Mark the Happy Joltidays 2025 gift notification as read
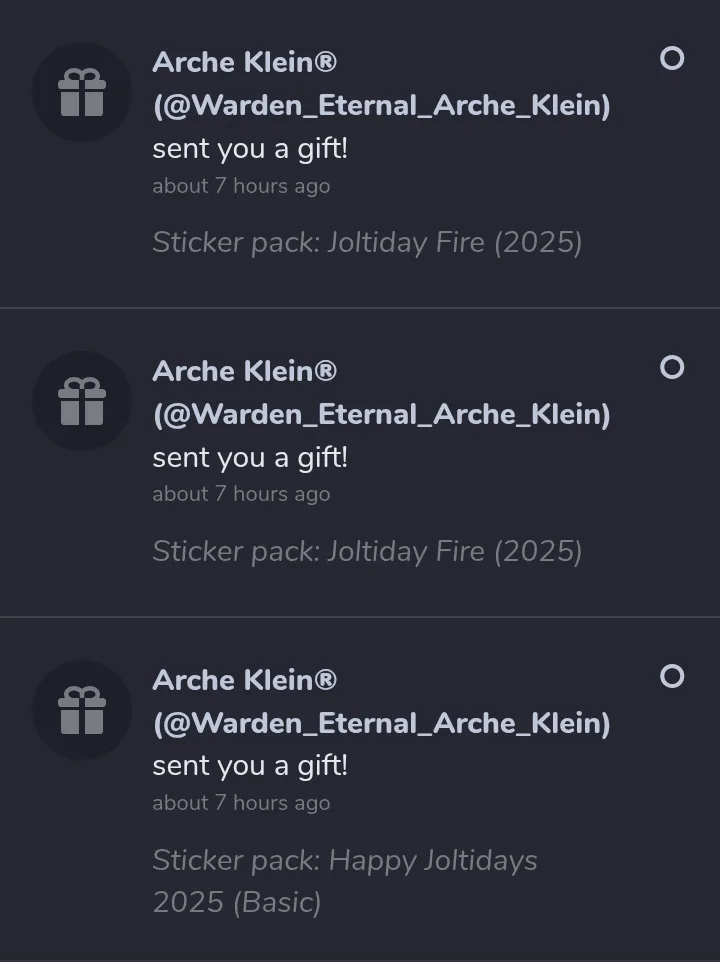The width and height of the screenshot is (720, 962). tap(672, 676)
